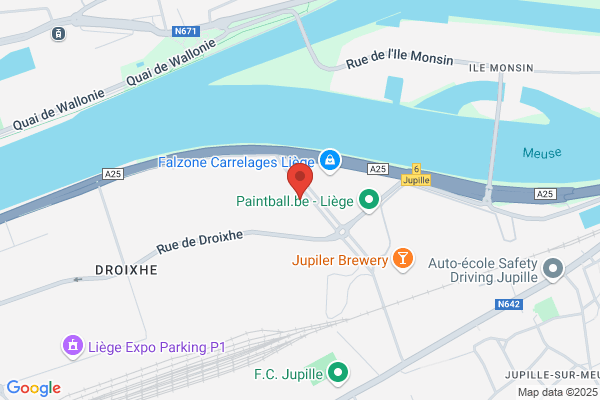The width and height of the screenshot is (600, 400).
Task: Select the Paintball.be - Liège marker
Action: 369,201
